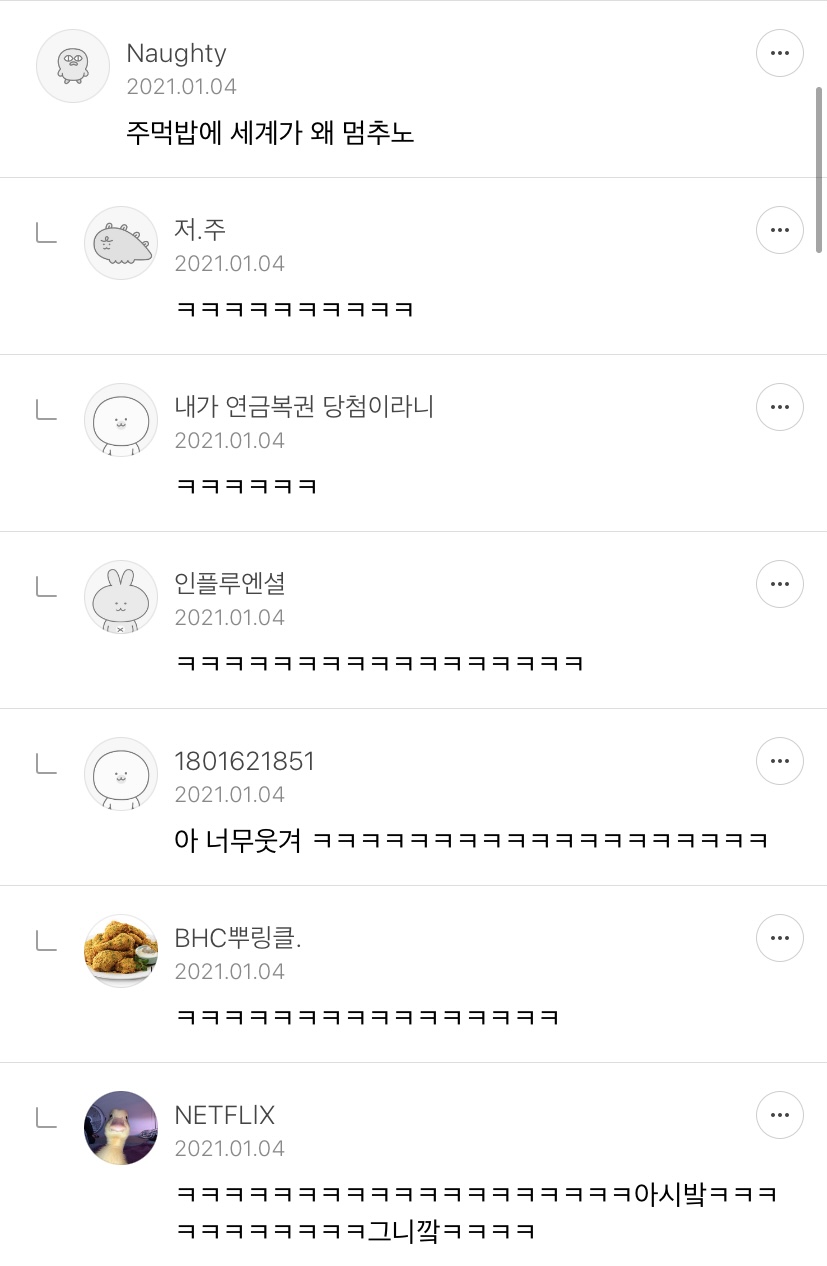This screenshot has width=827, height=1266.
Task: Open the more options for 1801621851's reply
Action: 779,761
